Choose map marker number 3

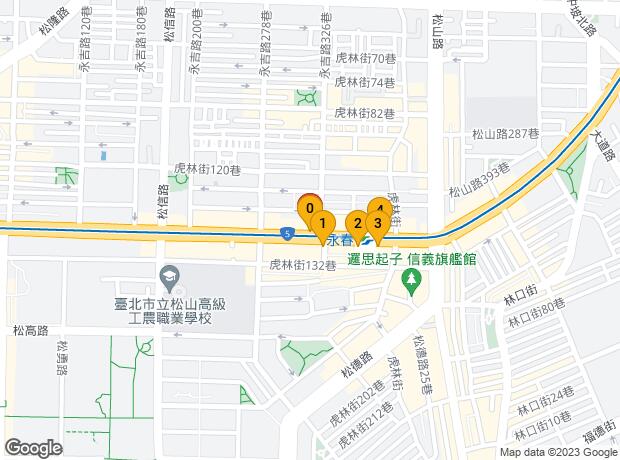[377, 224]
